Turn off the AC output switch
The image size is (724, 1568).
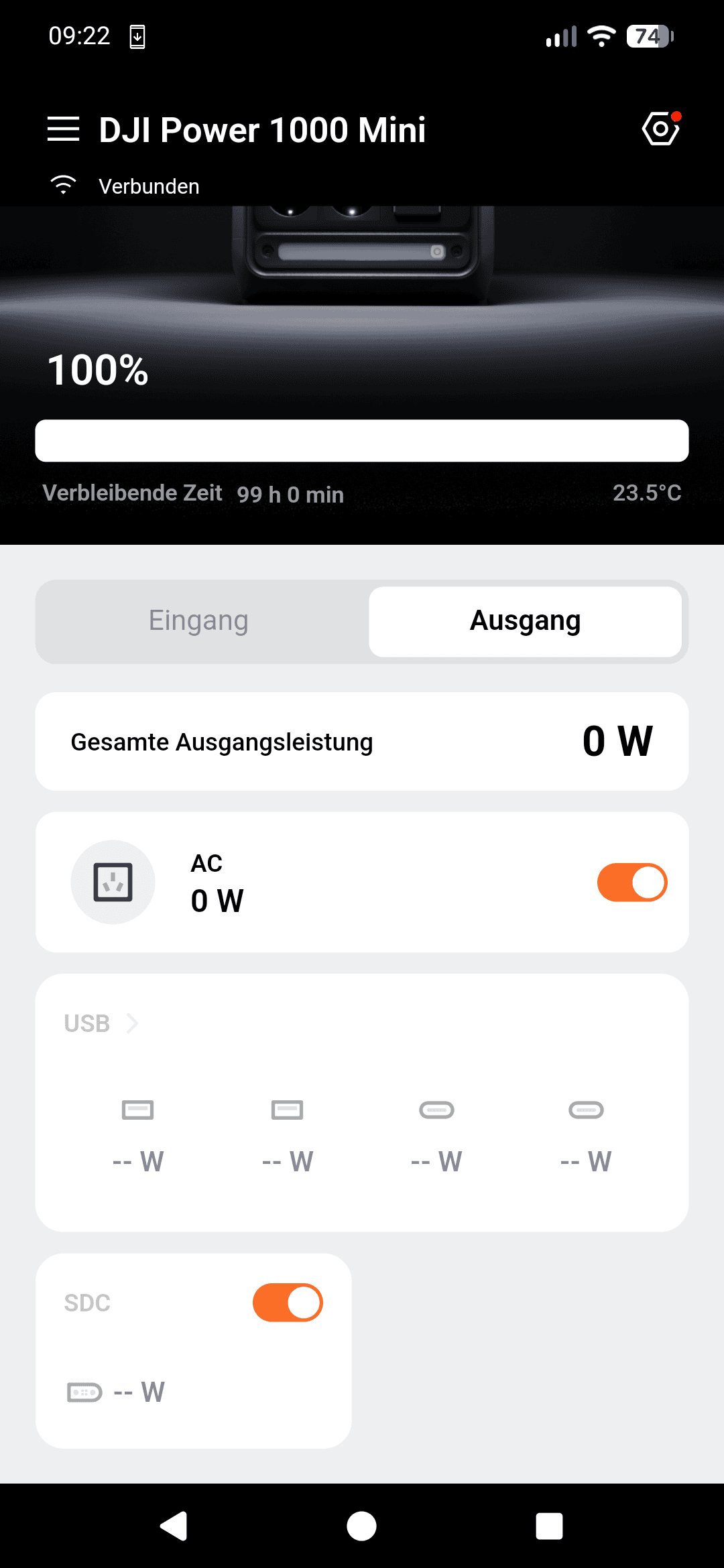click(631, 883)
